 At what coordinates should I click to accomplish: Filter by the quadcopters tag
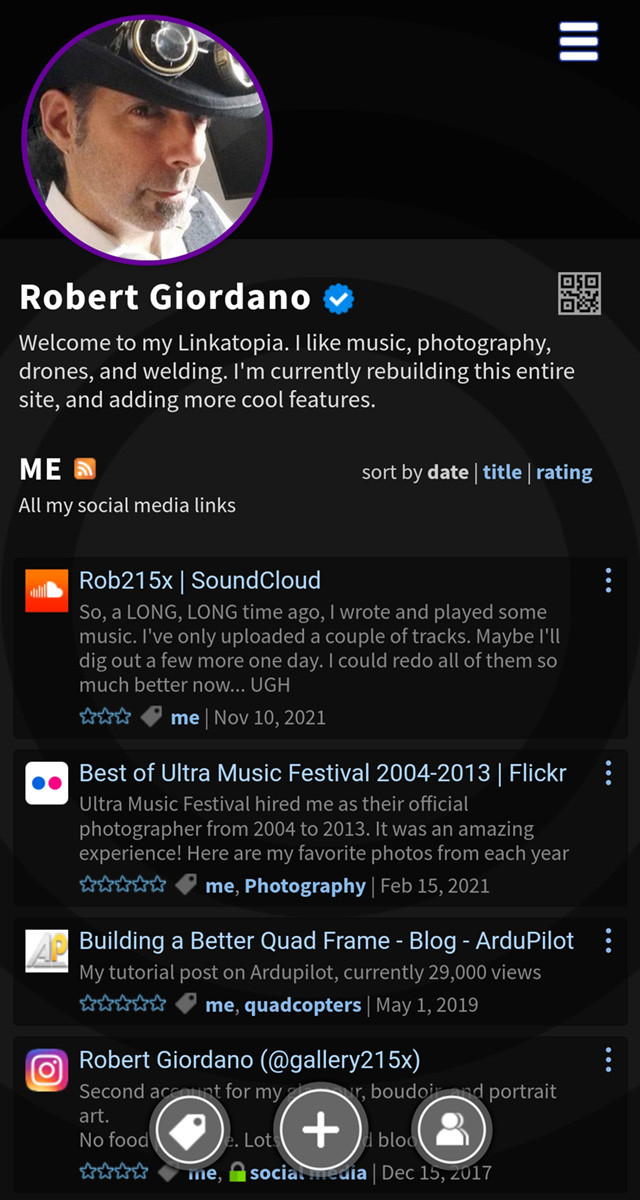click(x=302, y=1005)
